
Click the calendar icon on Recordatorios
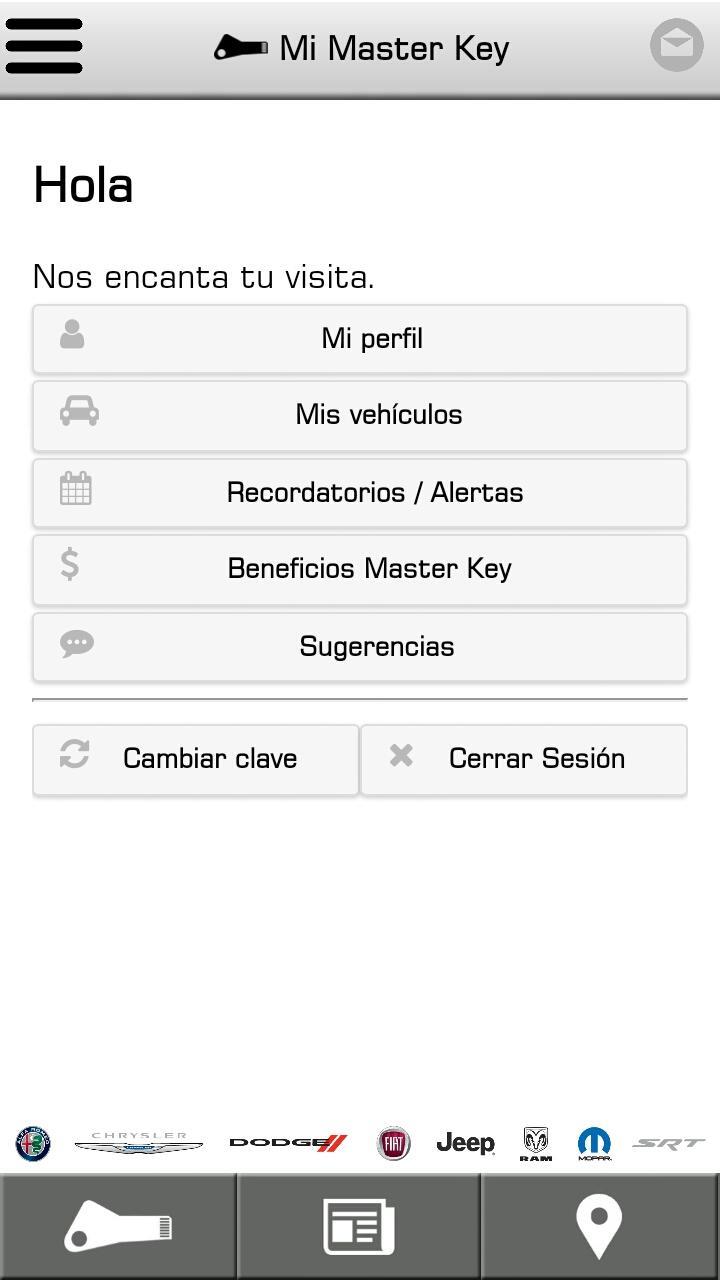coord(74,489)
